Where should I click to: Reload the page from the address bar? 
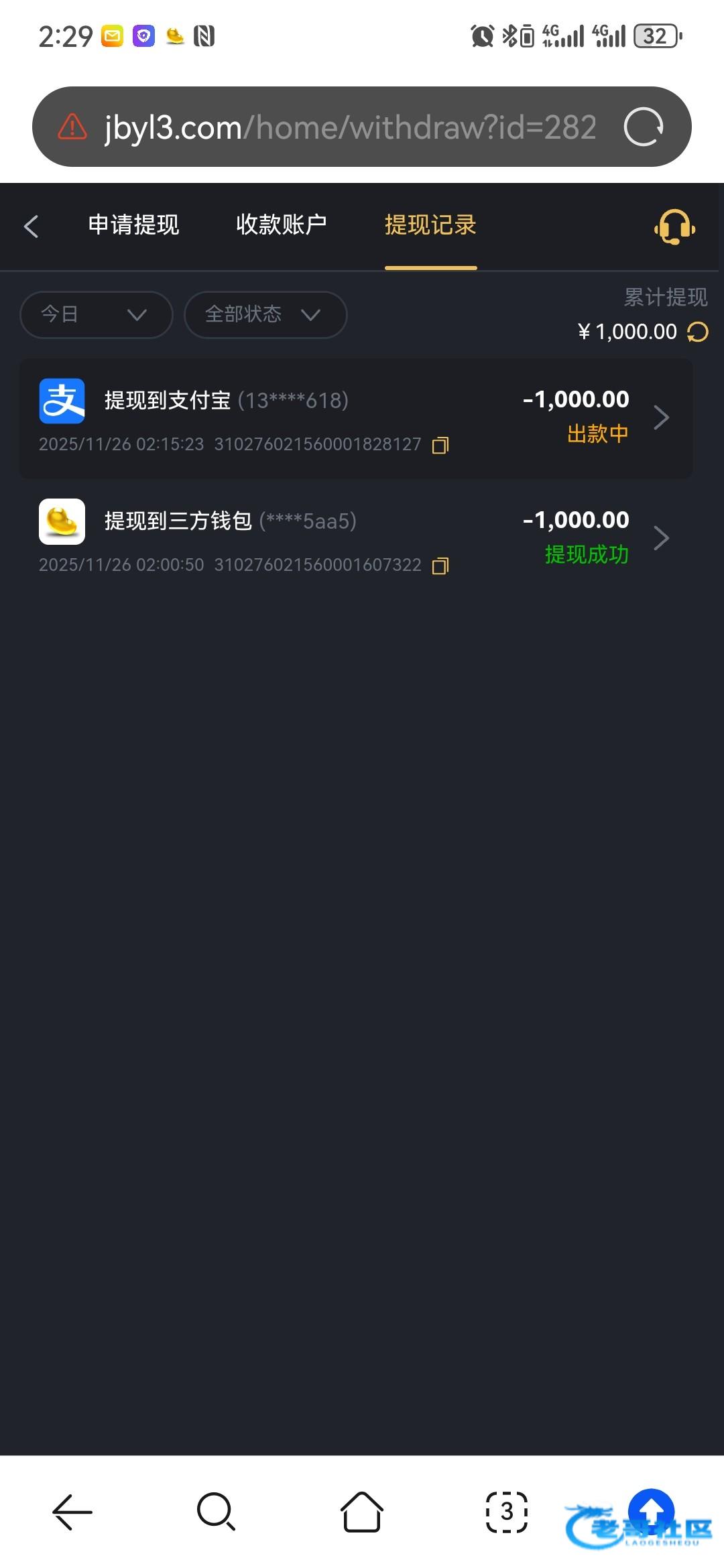point(644,127)
